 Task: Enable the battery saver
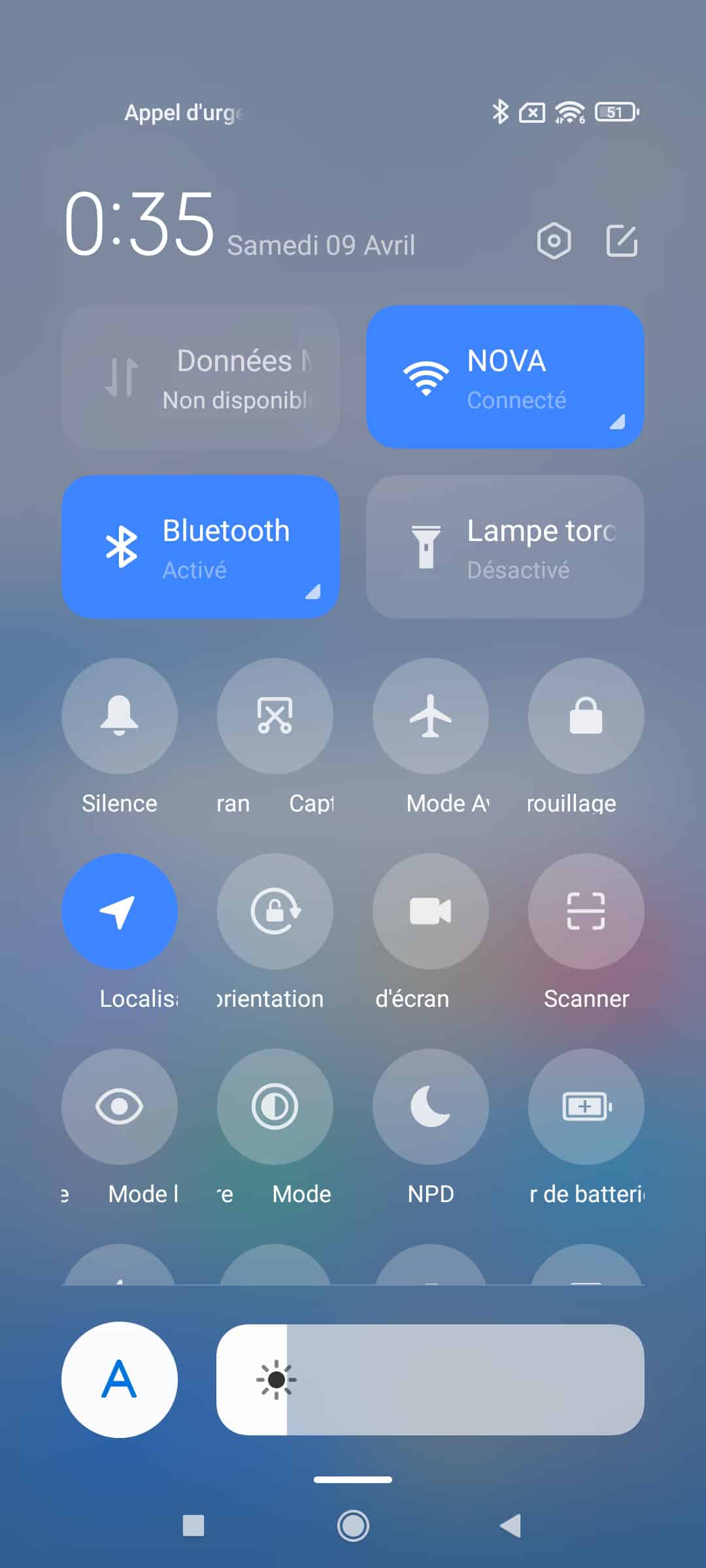[586, 1107]
